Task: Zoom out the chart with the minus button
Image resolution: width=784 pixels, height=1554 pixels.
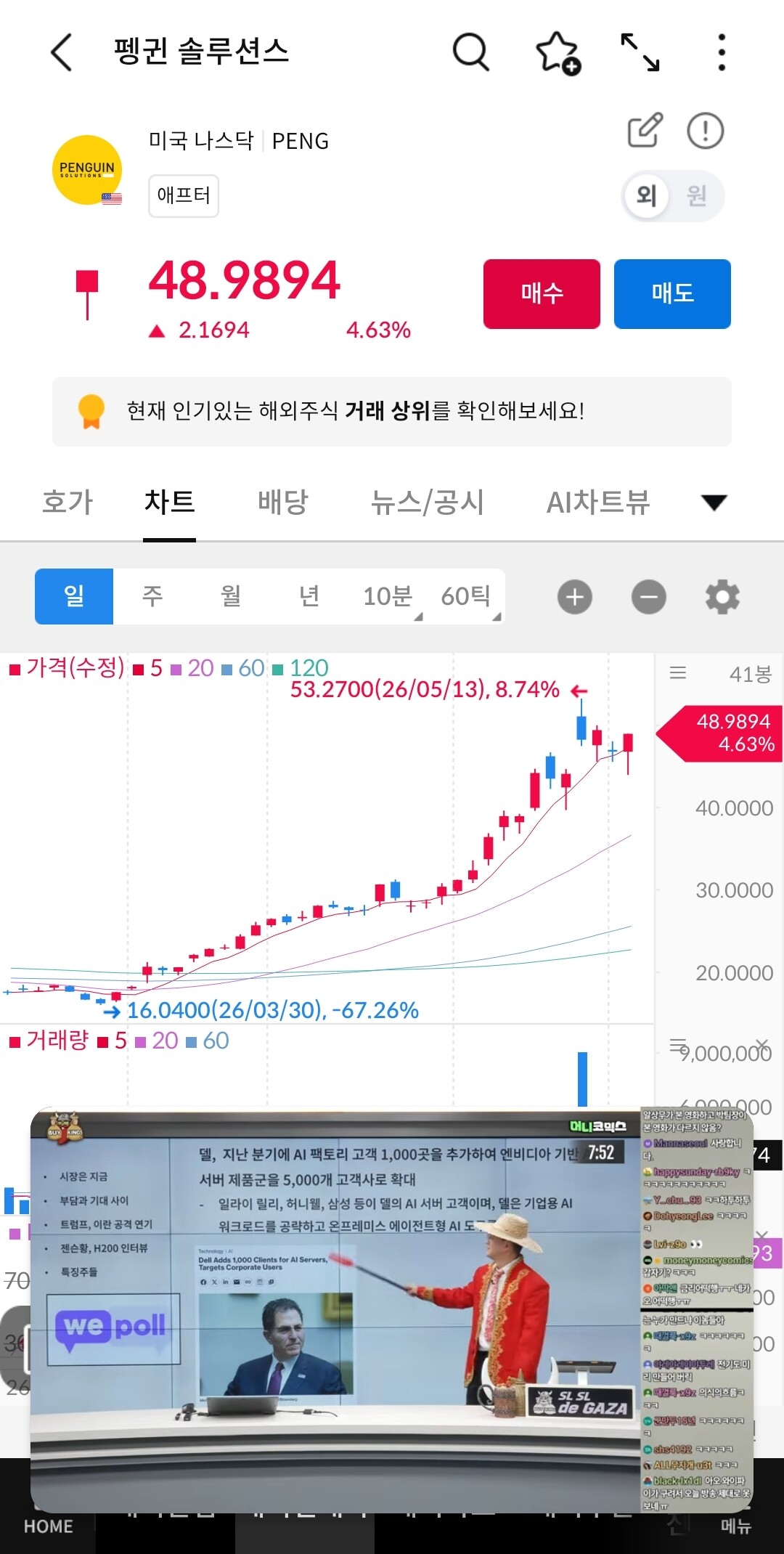Action: click(x=649, y=597)
